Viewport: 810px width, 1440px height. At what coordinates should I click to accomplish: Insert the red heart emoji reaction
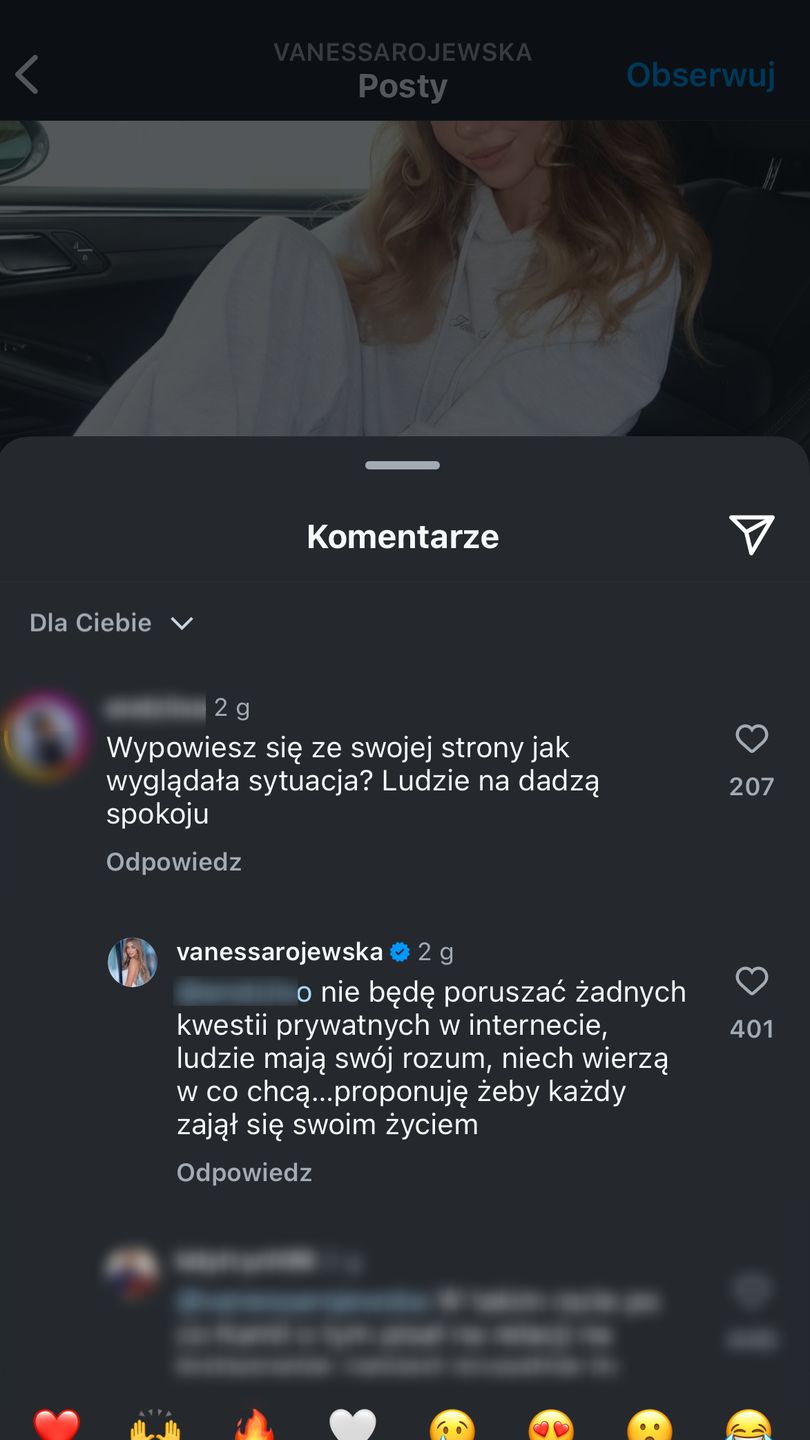click(x=56, y=1424)
